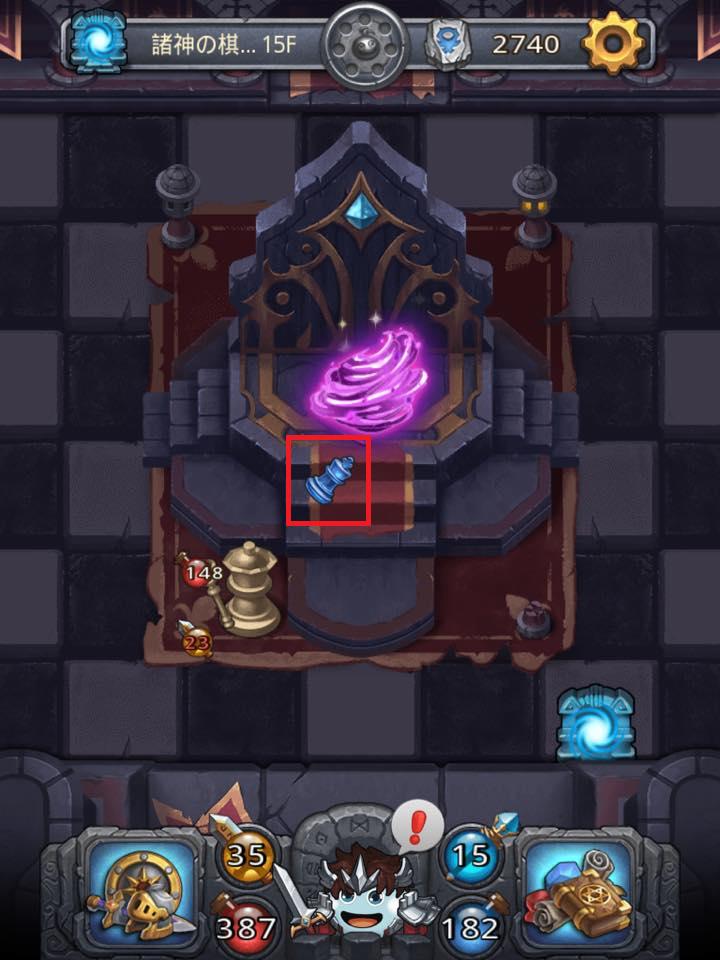Open the settings gear
The image size is (720, 960).
[x=613, y=43]
